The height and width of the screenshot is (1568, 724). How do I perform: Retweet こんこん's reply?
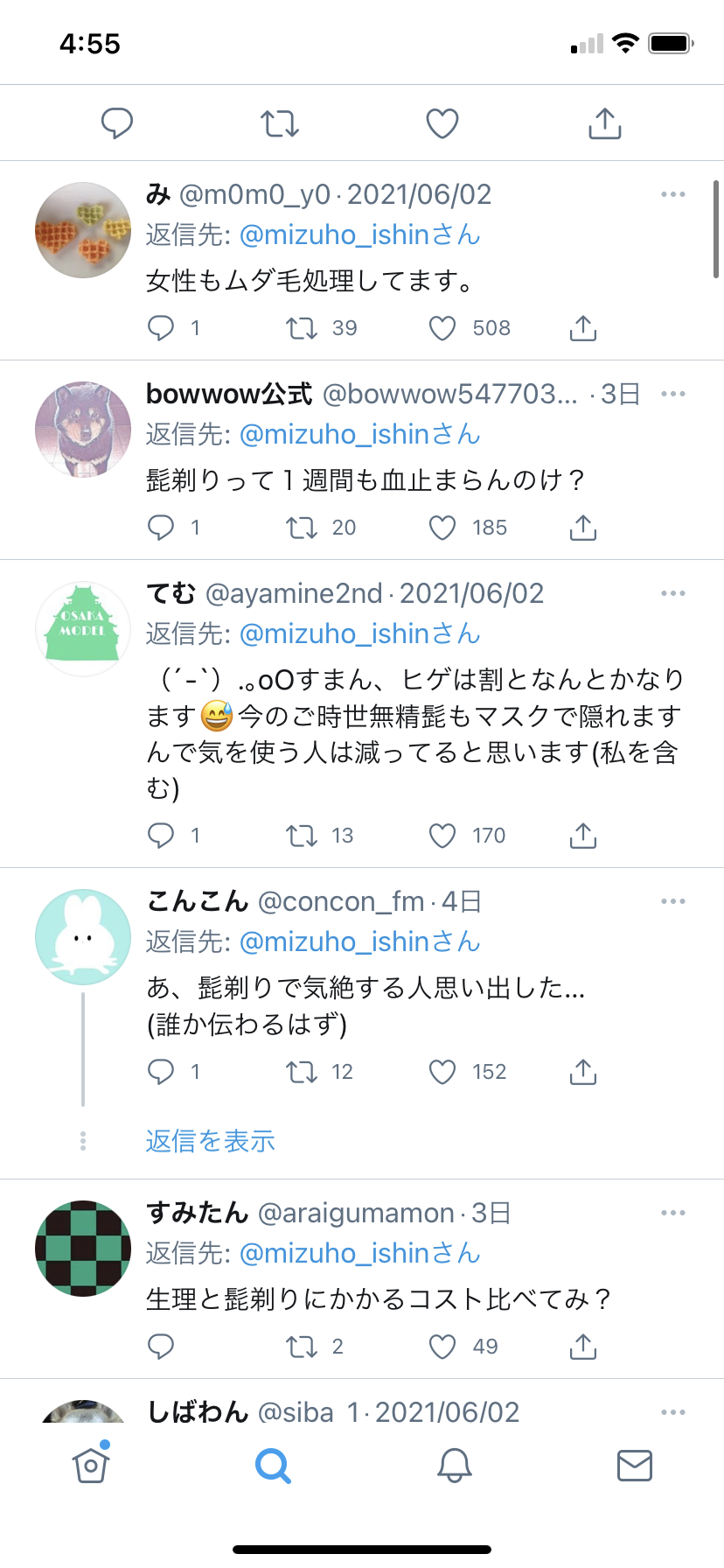[x=302, y=1072]
